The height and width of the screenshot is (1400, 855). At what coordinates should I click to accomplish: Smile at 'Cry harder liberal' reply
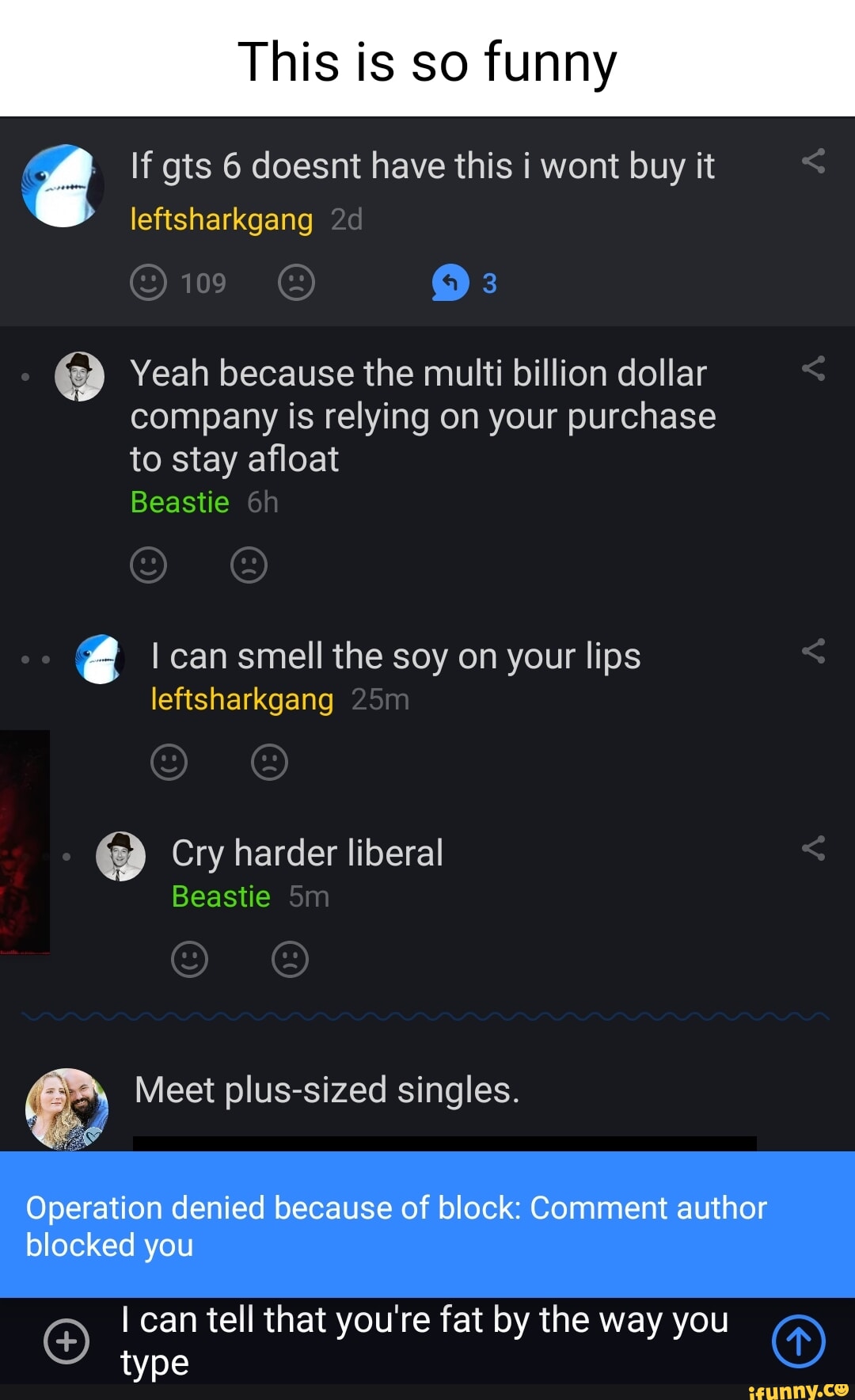tap(189, 960)
